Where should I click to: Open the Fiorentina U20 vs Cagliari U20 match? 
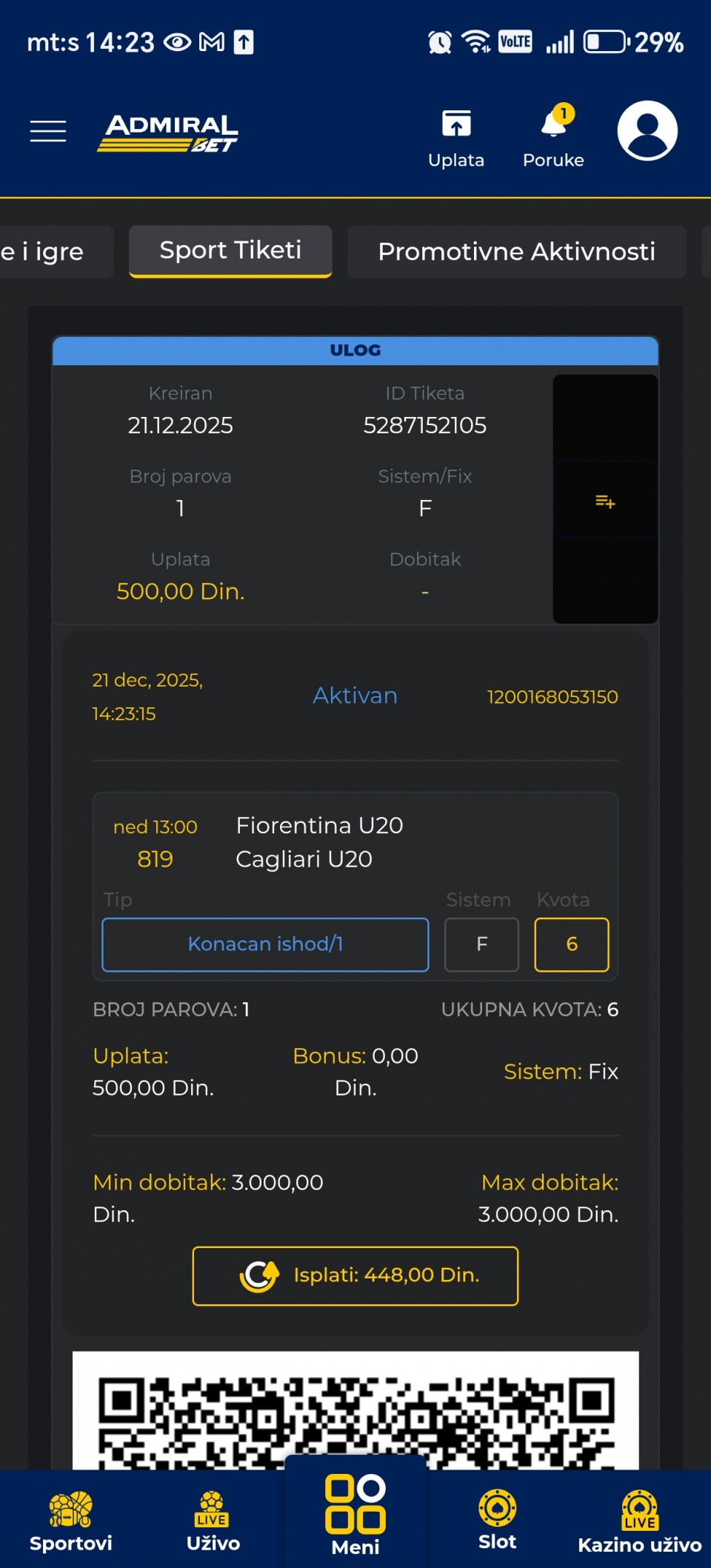(319, 842)
